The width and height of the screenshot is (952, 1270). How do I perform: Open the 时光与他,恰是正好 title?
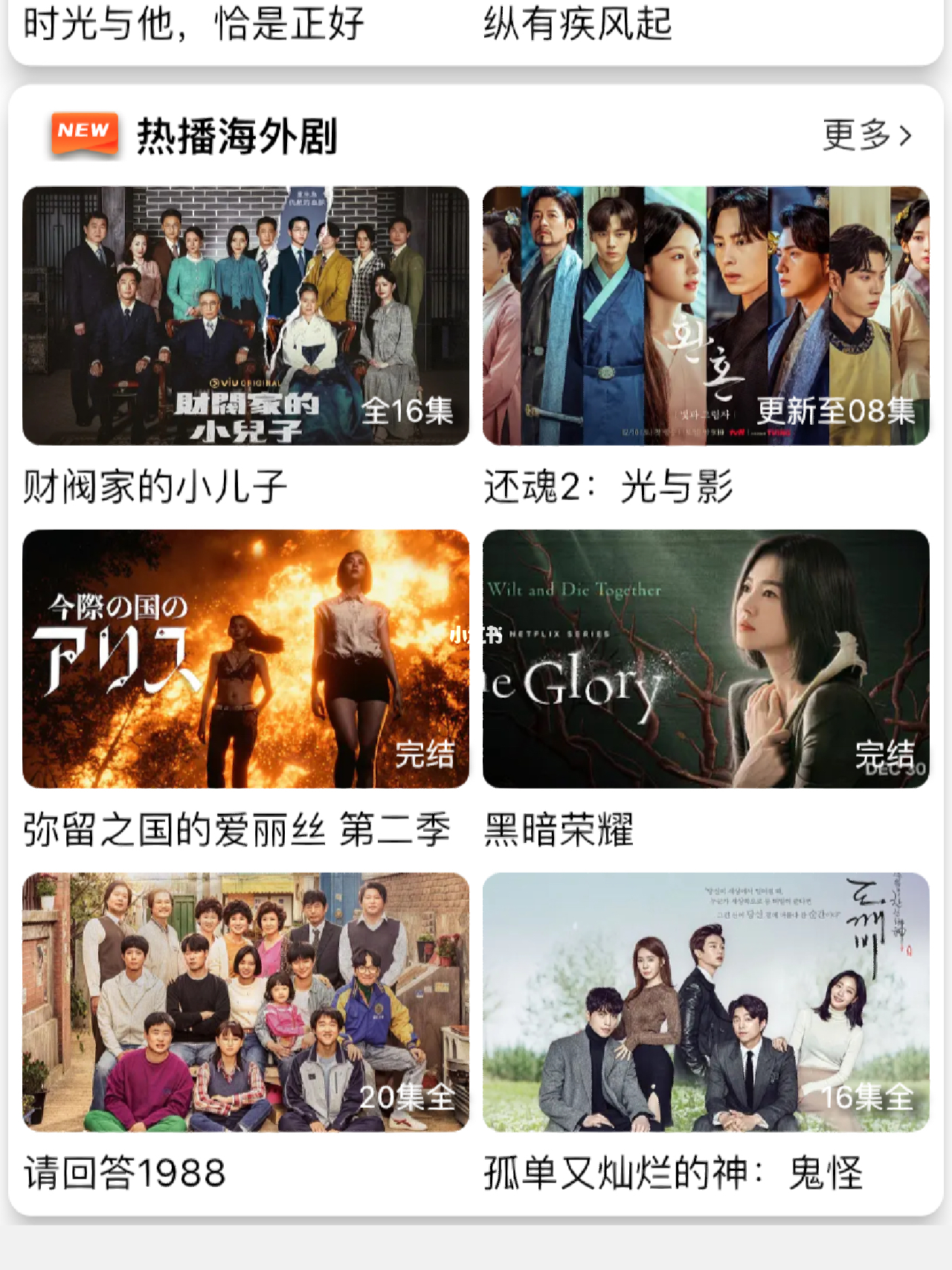pos(193,24)
